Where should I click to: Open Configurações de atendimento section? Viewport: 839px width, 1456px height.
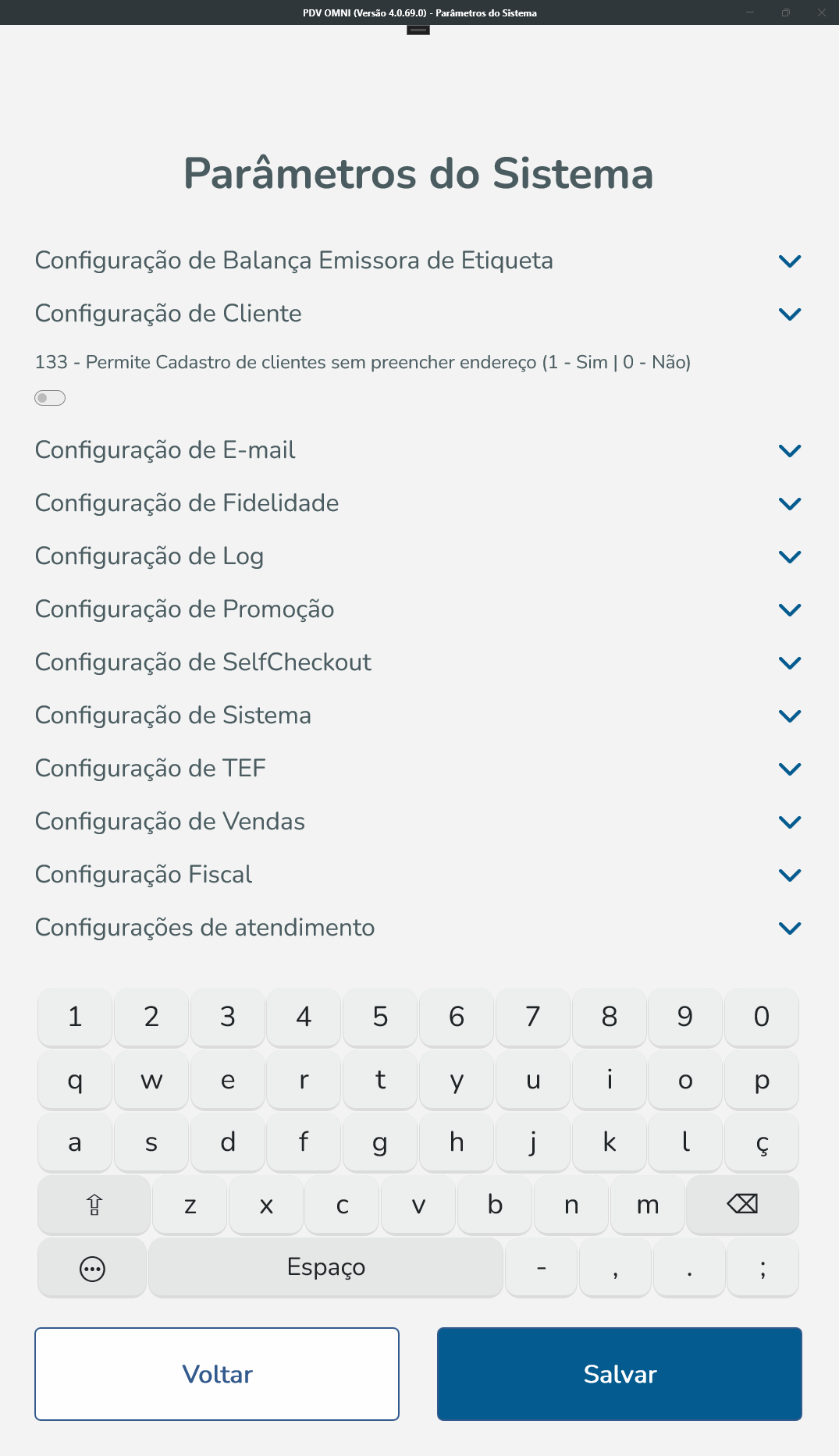790,929
